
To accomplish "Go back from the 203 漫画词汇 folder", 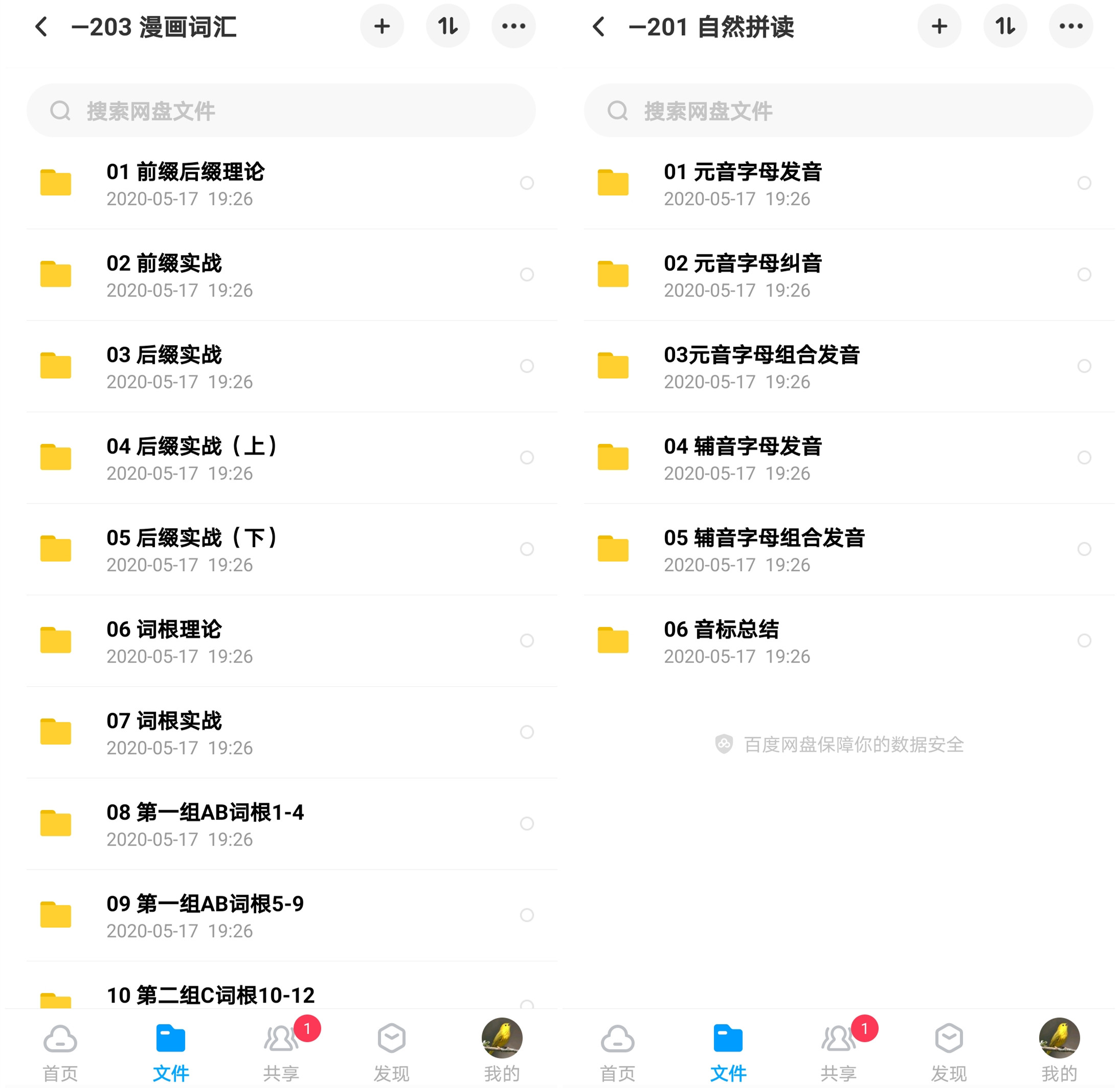I will tap(41, 27).
